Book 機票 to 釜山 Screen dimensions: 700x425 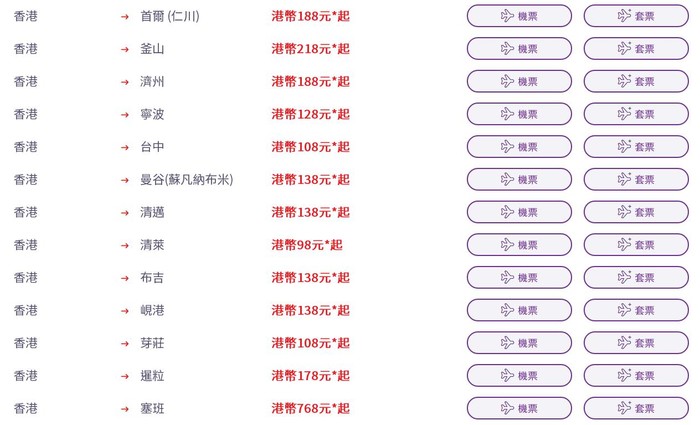[519, 49]
